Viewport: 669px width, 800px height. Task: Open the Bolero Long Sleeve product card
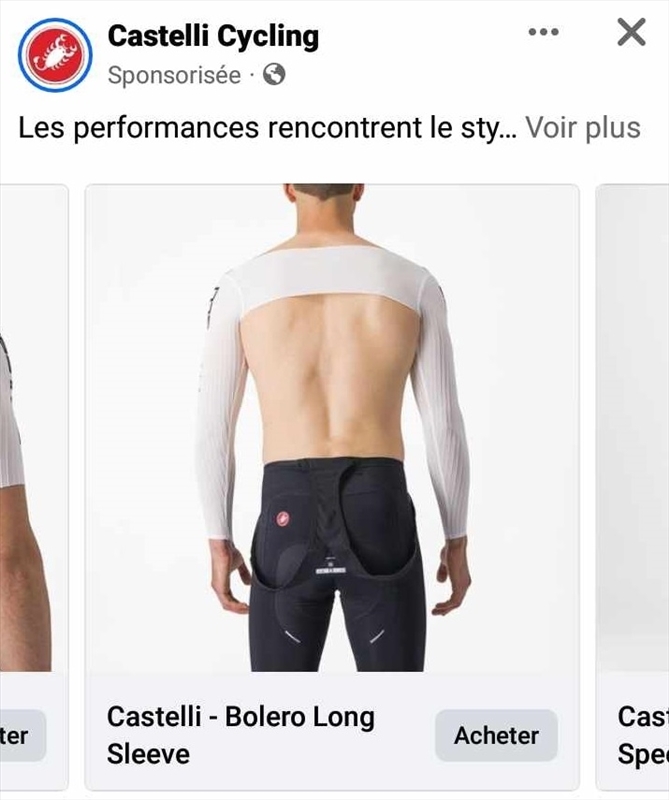332,428
